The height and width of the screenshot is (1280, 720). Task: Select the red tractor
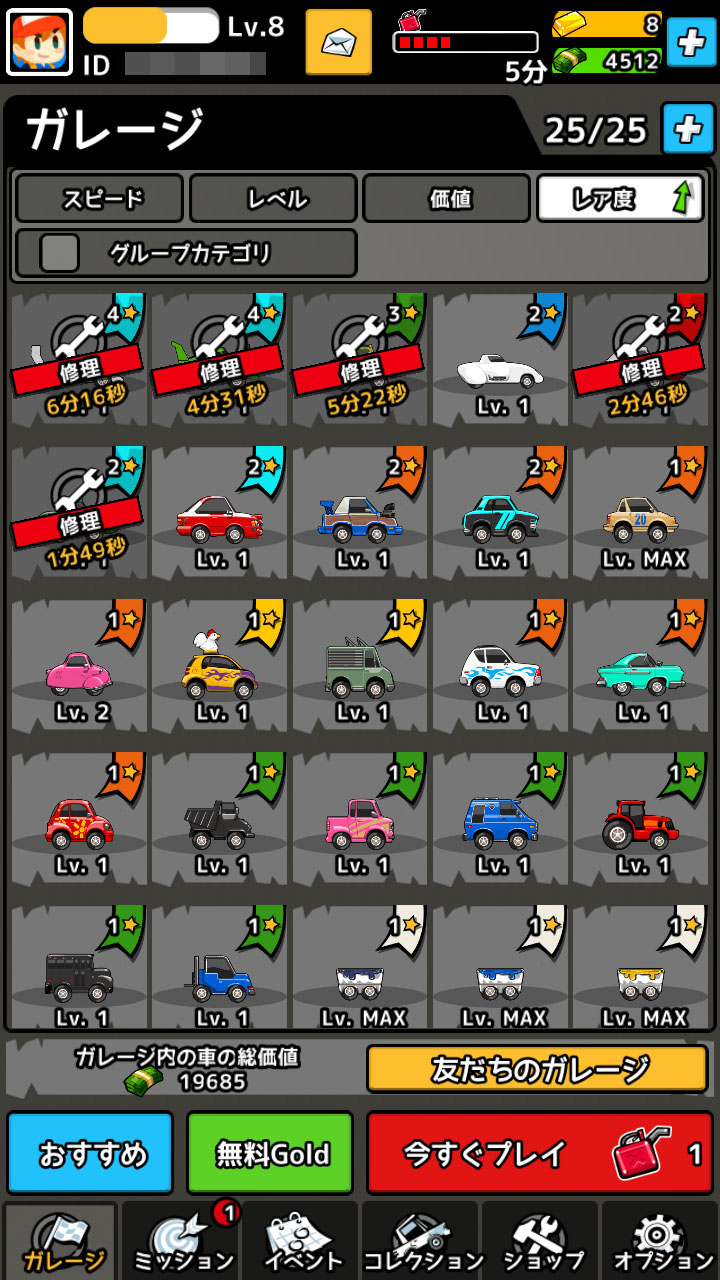(640, 822)
